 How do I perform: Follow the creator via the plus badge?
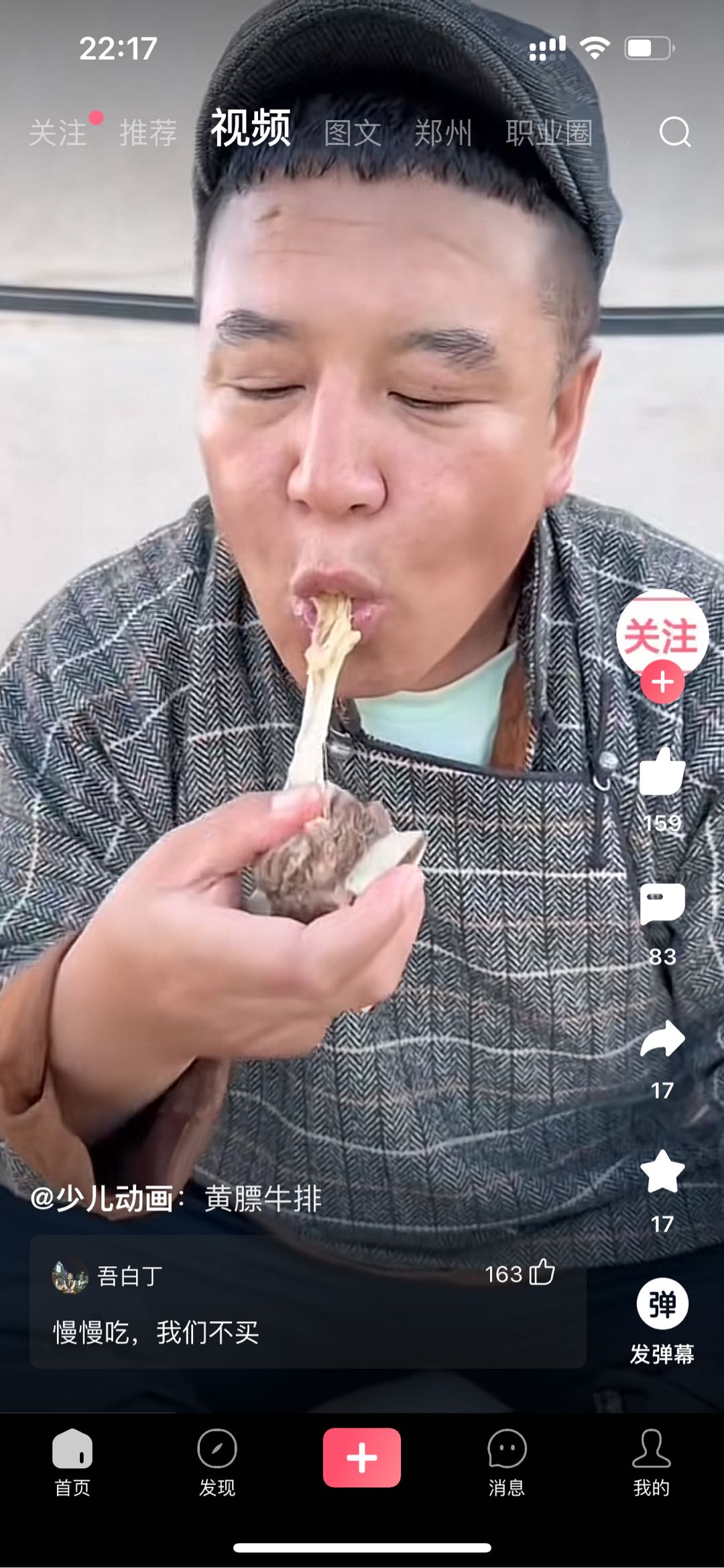coord(662,682)
